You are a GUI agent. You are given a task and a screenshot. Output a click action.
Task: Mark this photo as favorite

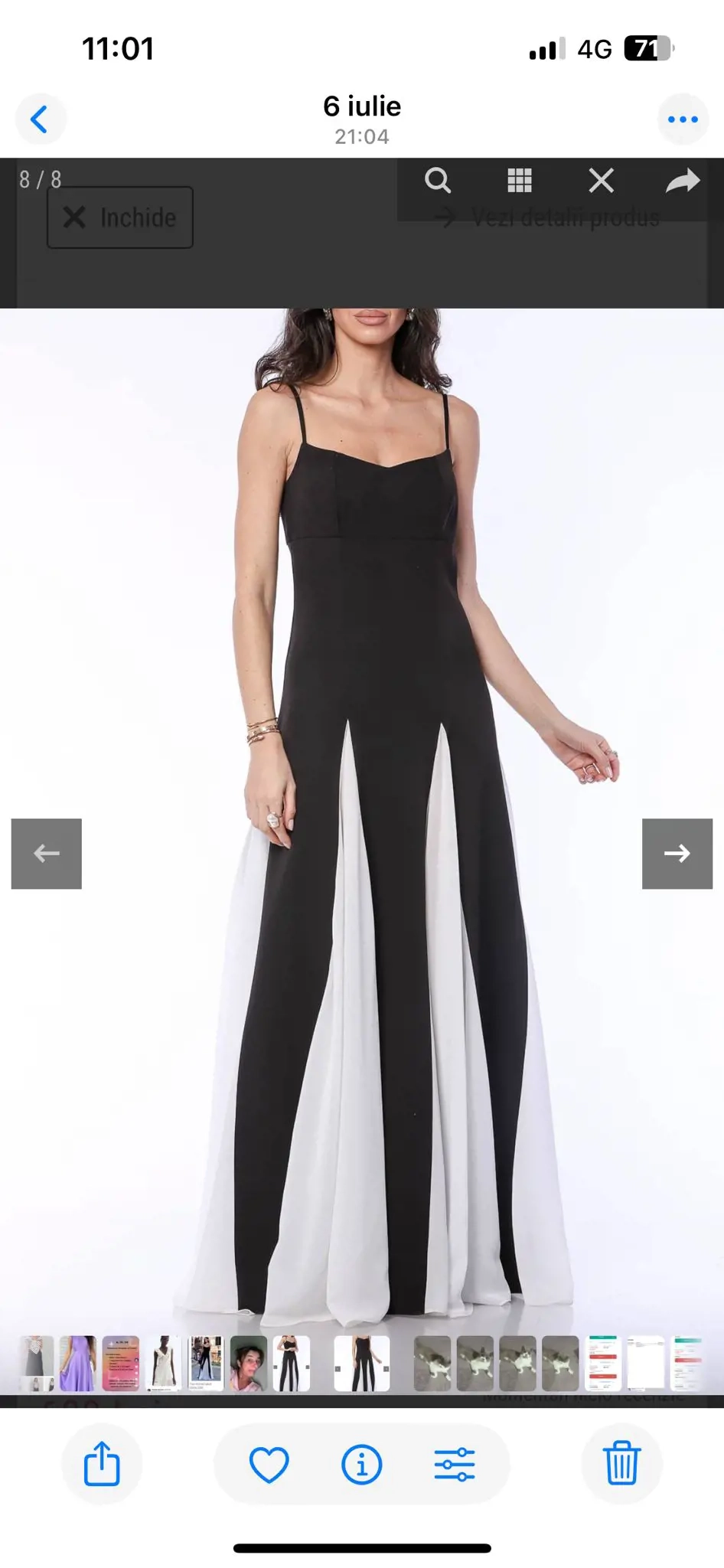click(269, 1464)
